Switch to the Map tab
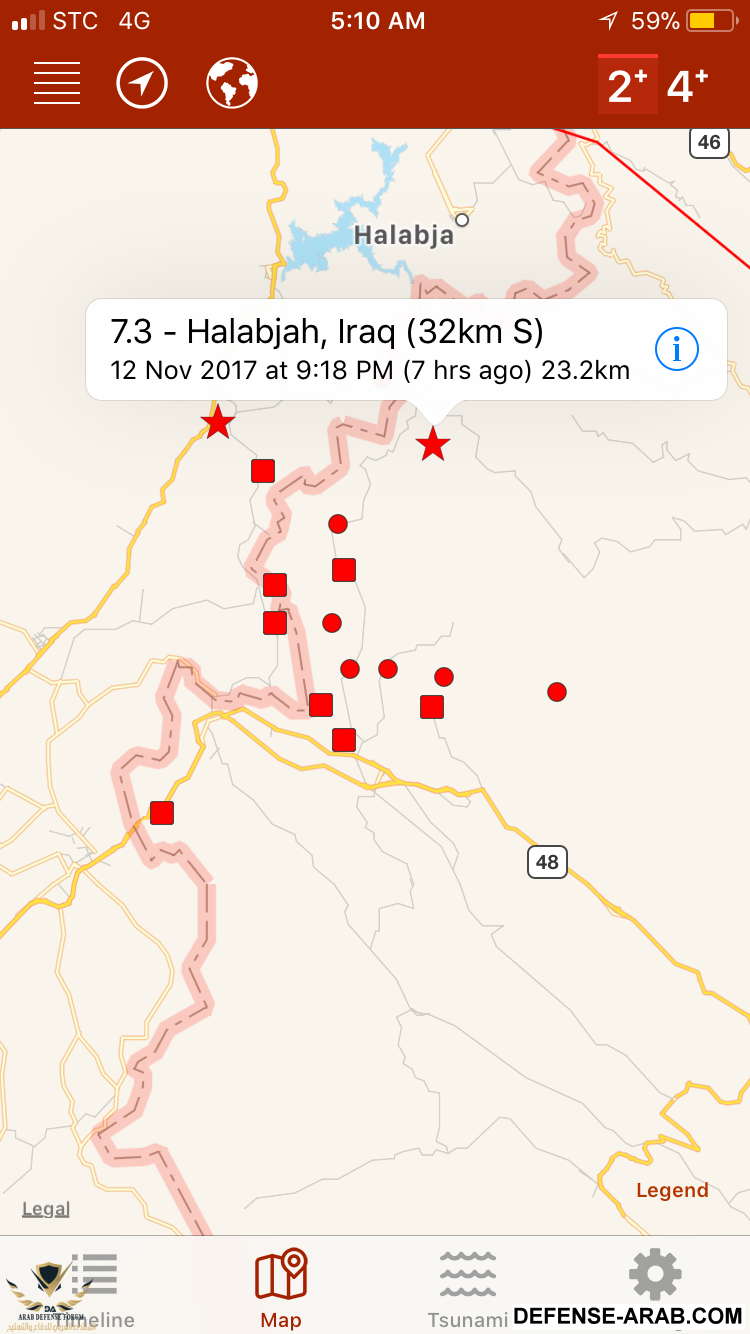 coord(281,1288)
